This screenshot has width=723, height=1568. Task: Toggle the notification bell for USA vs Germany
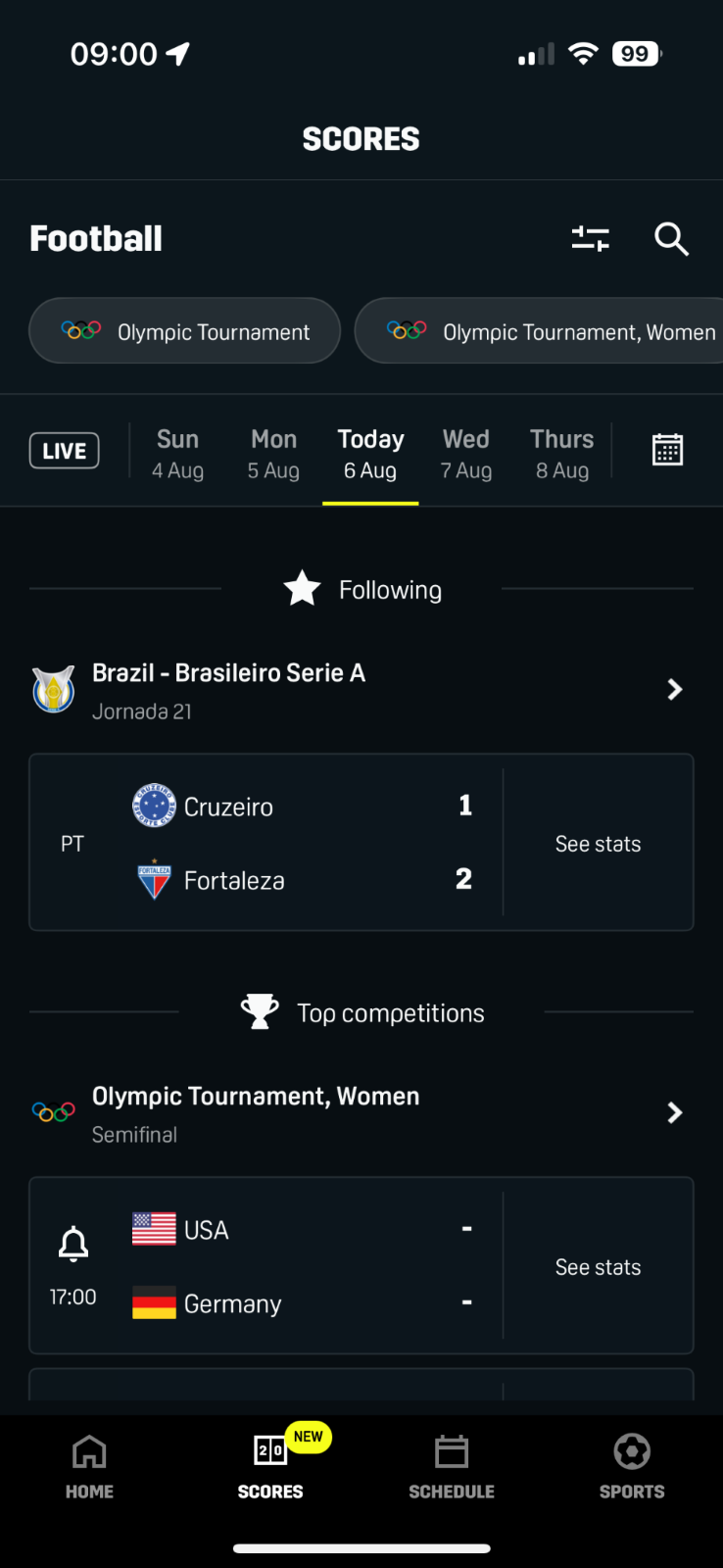pyautogui.click(x=72, y=1243)
